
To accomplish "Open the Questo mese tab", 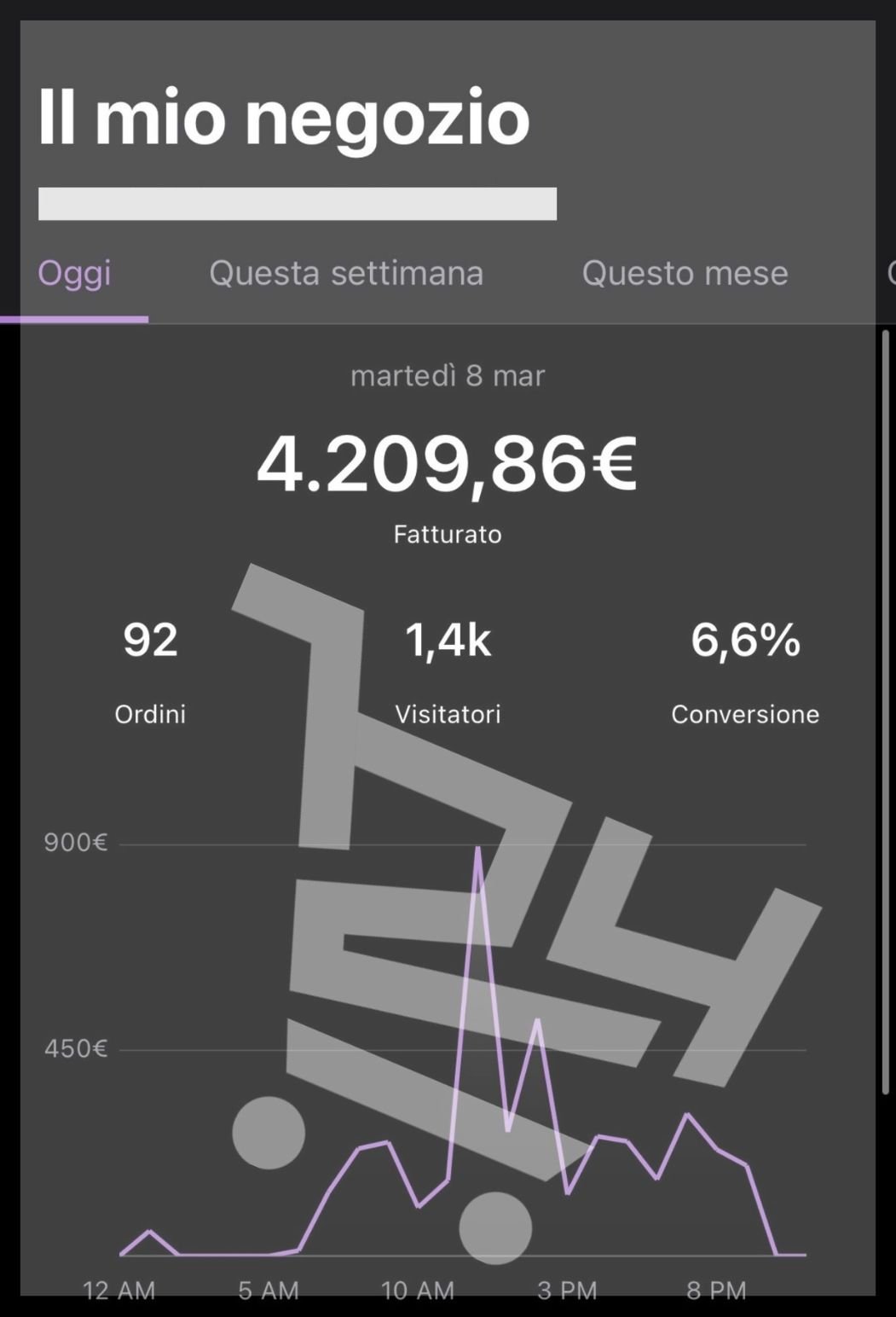I will (685, 274).
